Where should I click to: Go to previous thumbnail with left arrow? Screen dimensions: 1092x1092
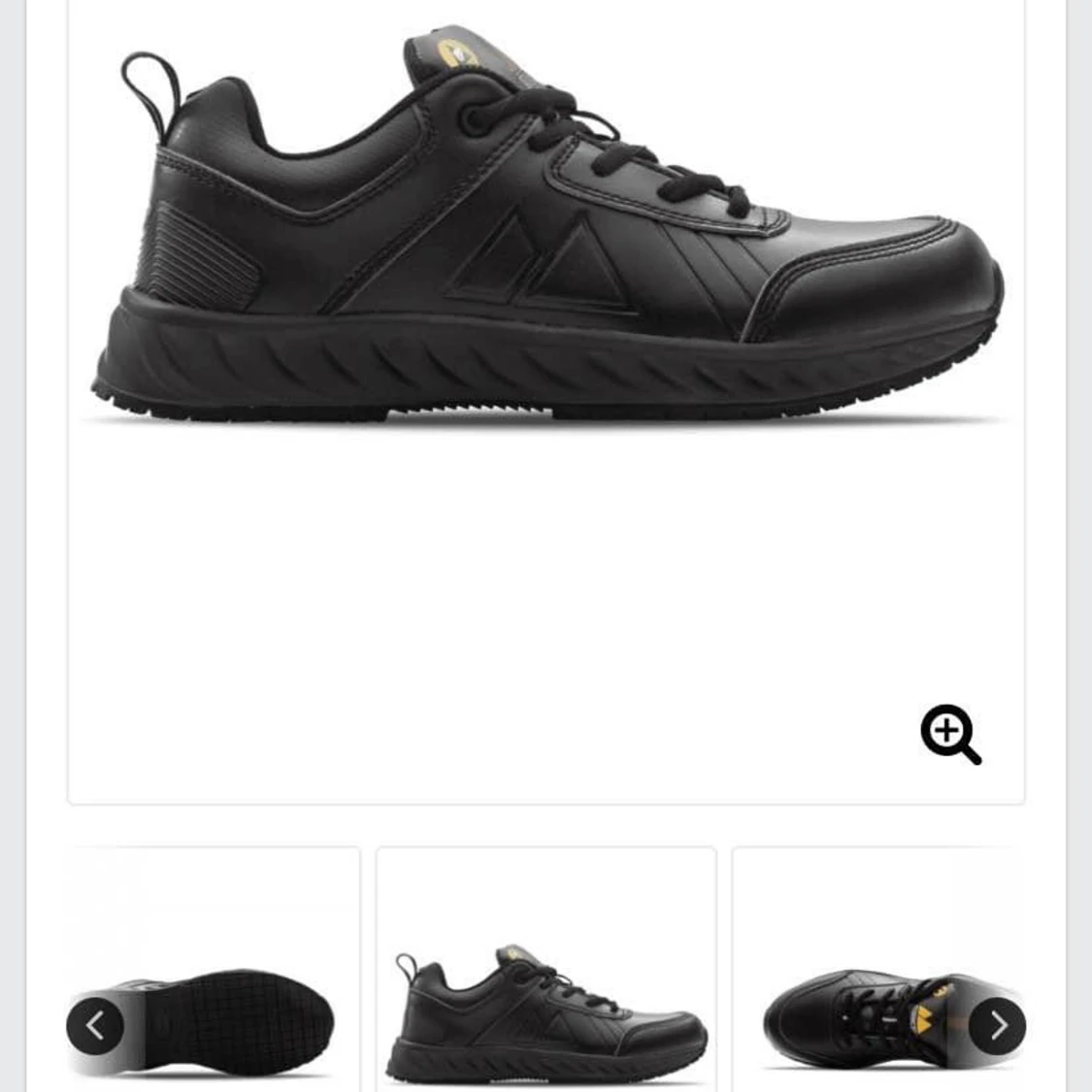[95, 1025]
